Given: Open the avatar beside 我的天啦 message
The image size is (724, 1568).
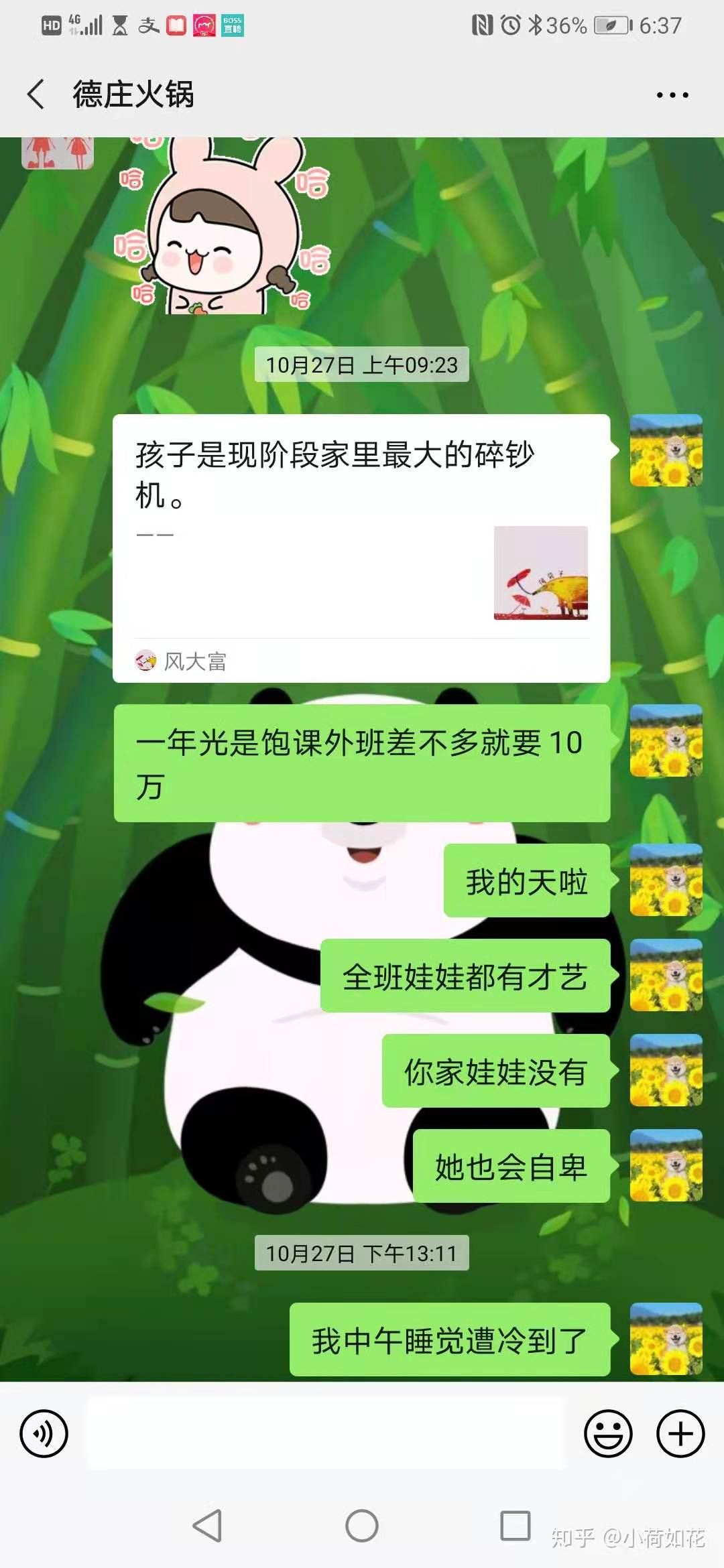Looking at the screenshot, I should 666,880.
